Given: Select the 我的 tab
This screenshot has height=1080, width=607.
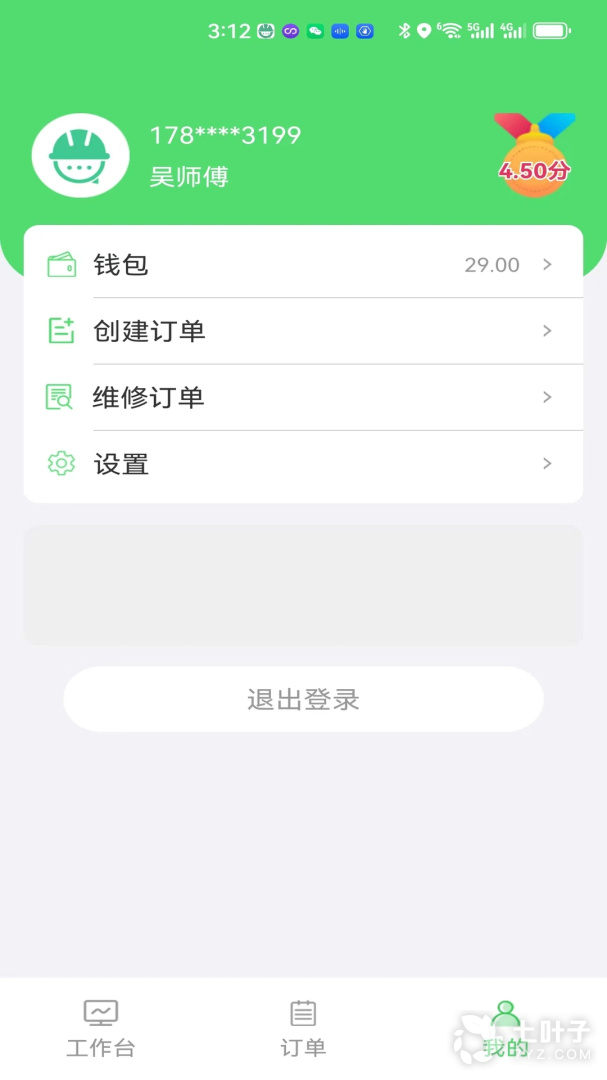Looking at the screenshot, I should (x=505, y=1028).
